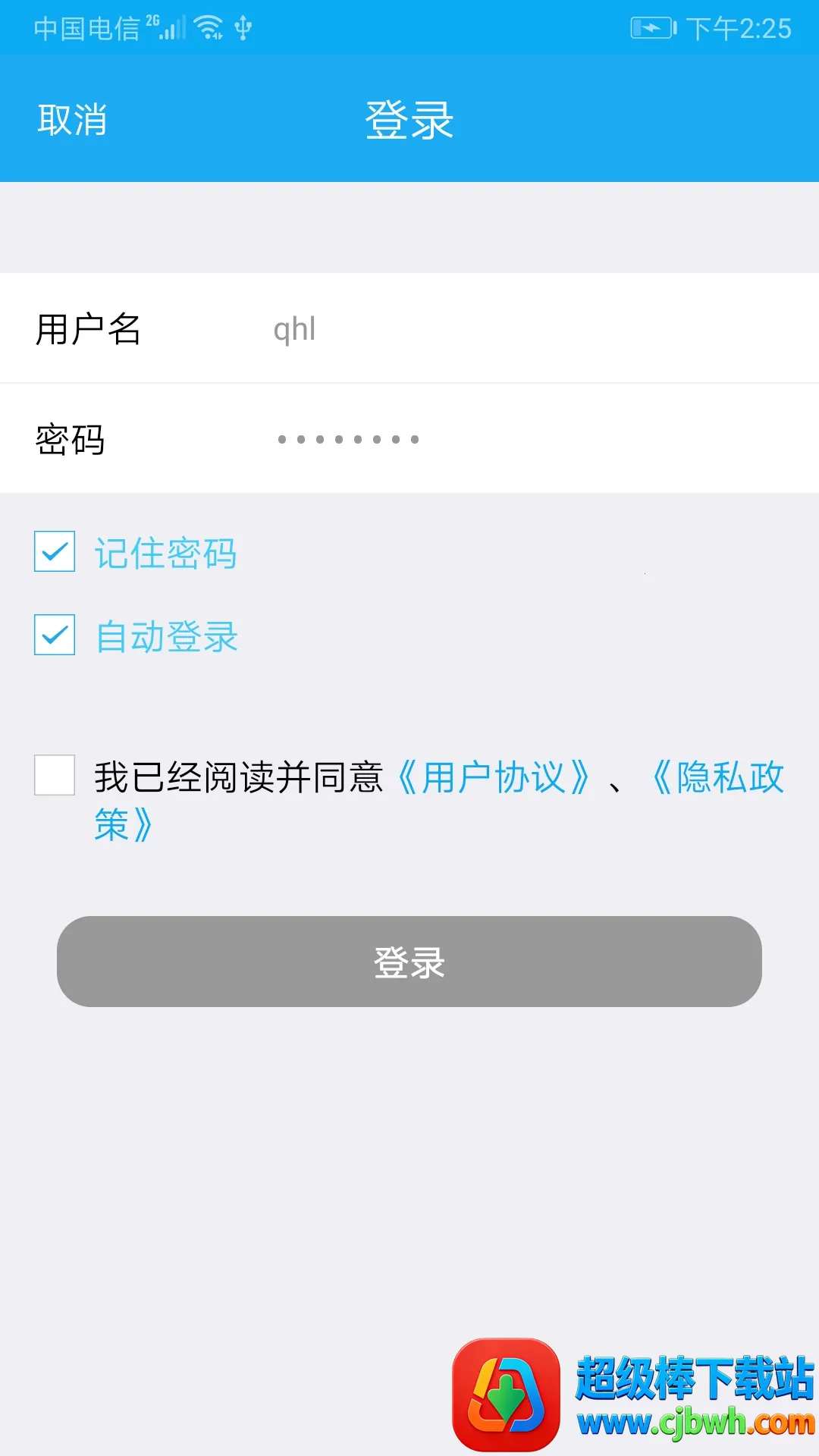Uncheck the 自动登录 checkbox

[55, 635]
